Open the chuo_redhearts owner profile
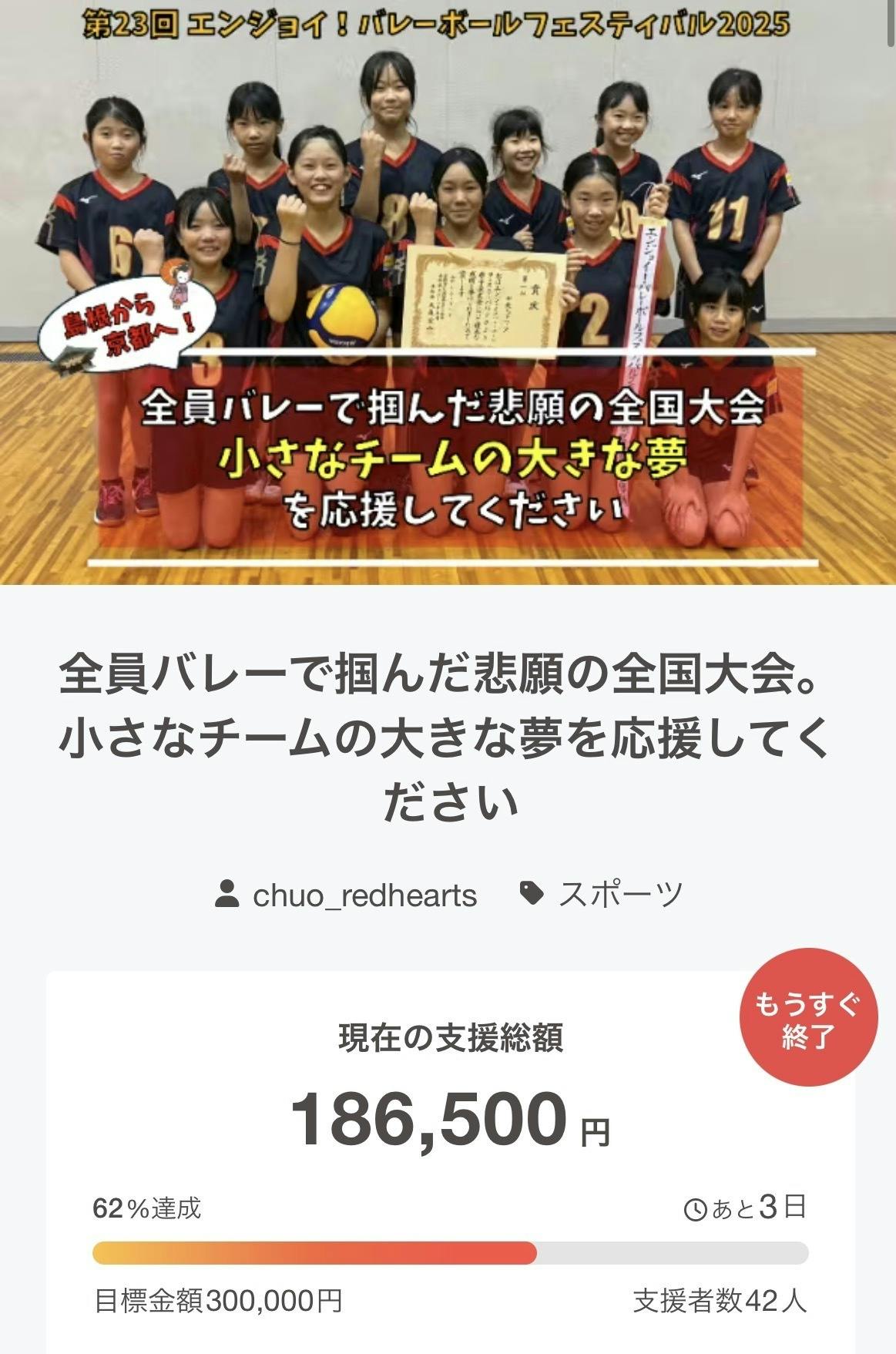The width and height of the screenshot is (896, 1354). click(x=363, y=895)
